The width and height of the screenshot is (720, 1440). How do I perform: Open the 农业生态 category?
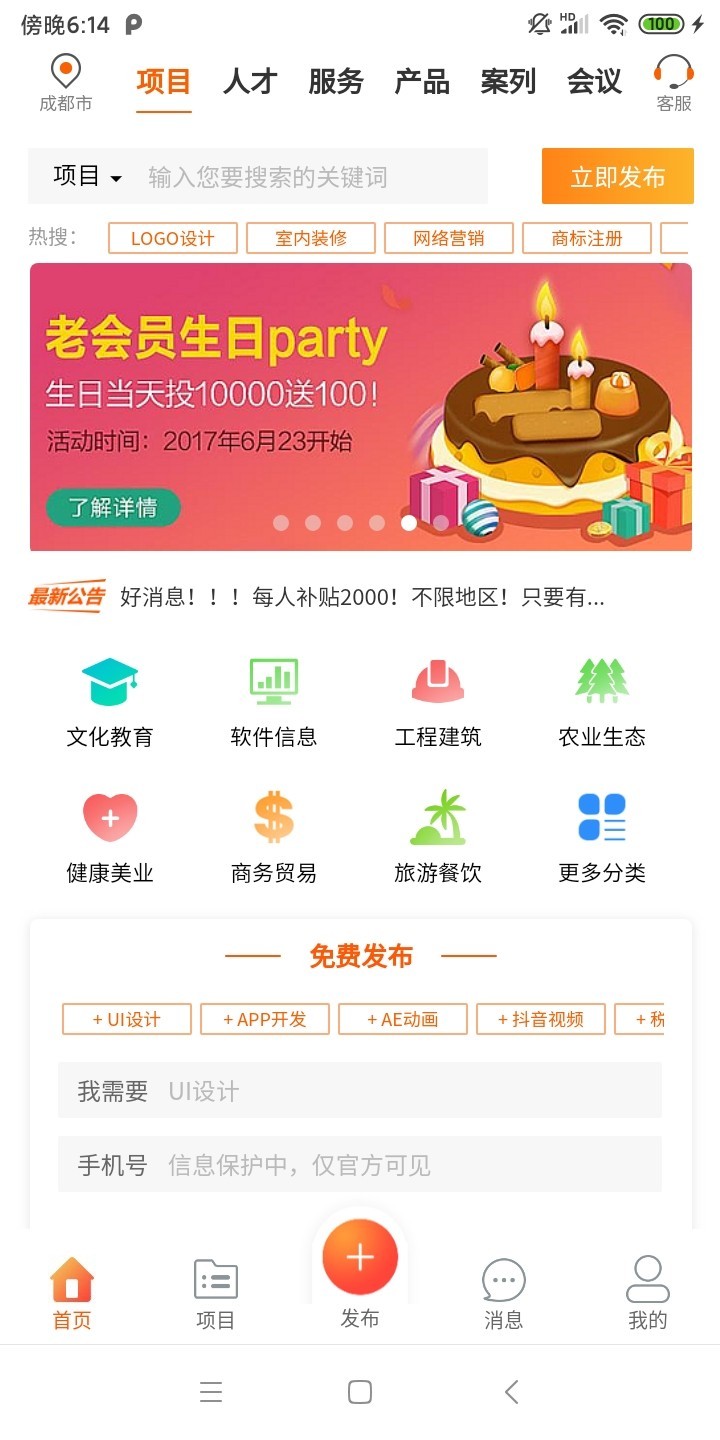click(601, 700)
